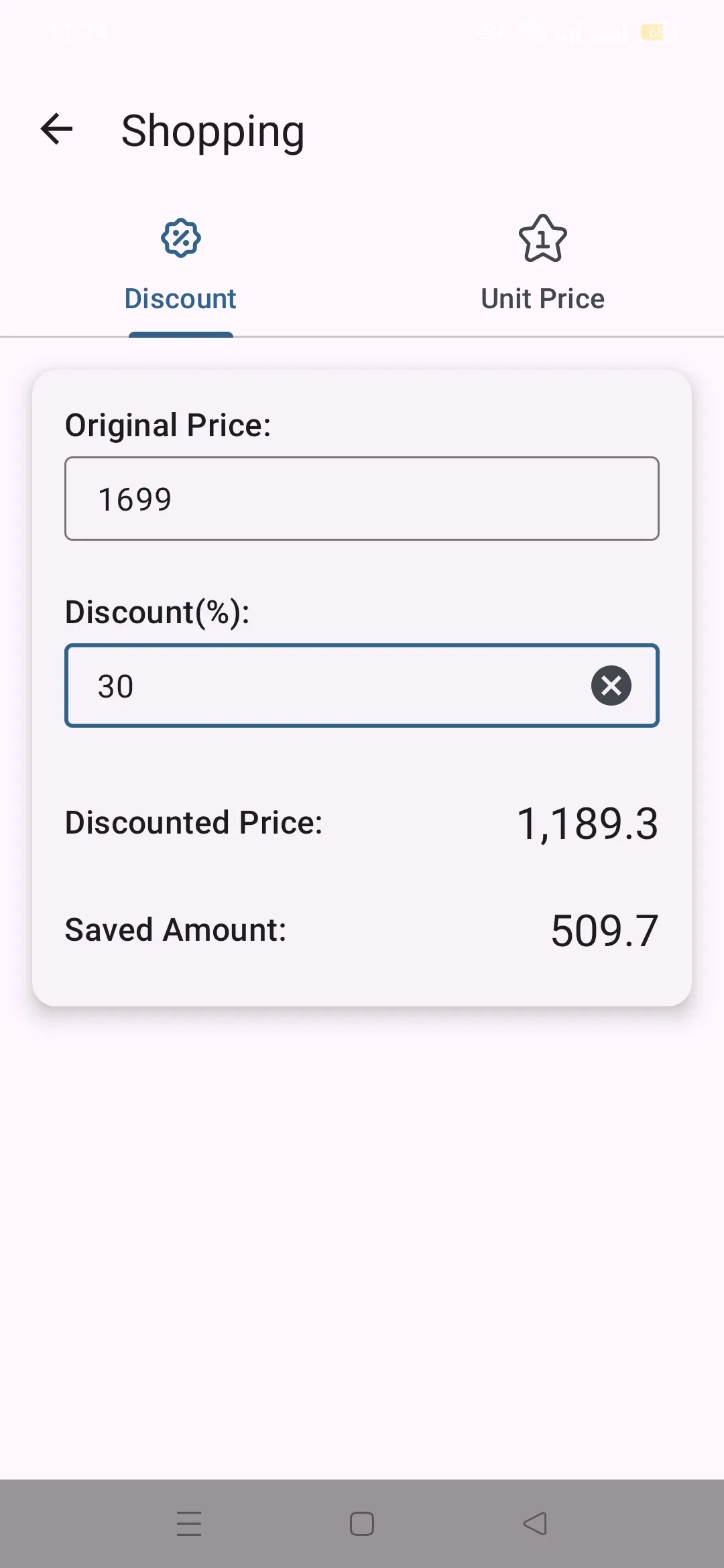Screen dimensions: 724x1568
Task: Select the Discount percent badge icon
Action: 180,238
